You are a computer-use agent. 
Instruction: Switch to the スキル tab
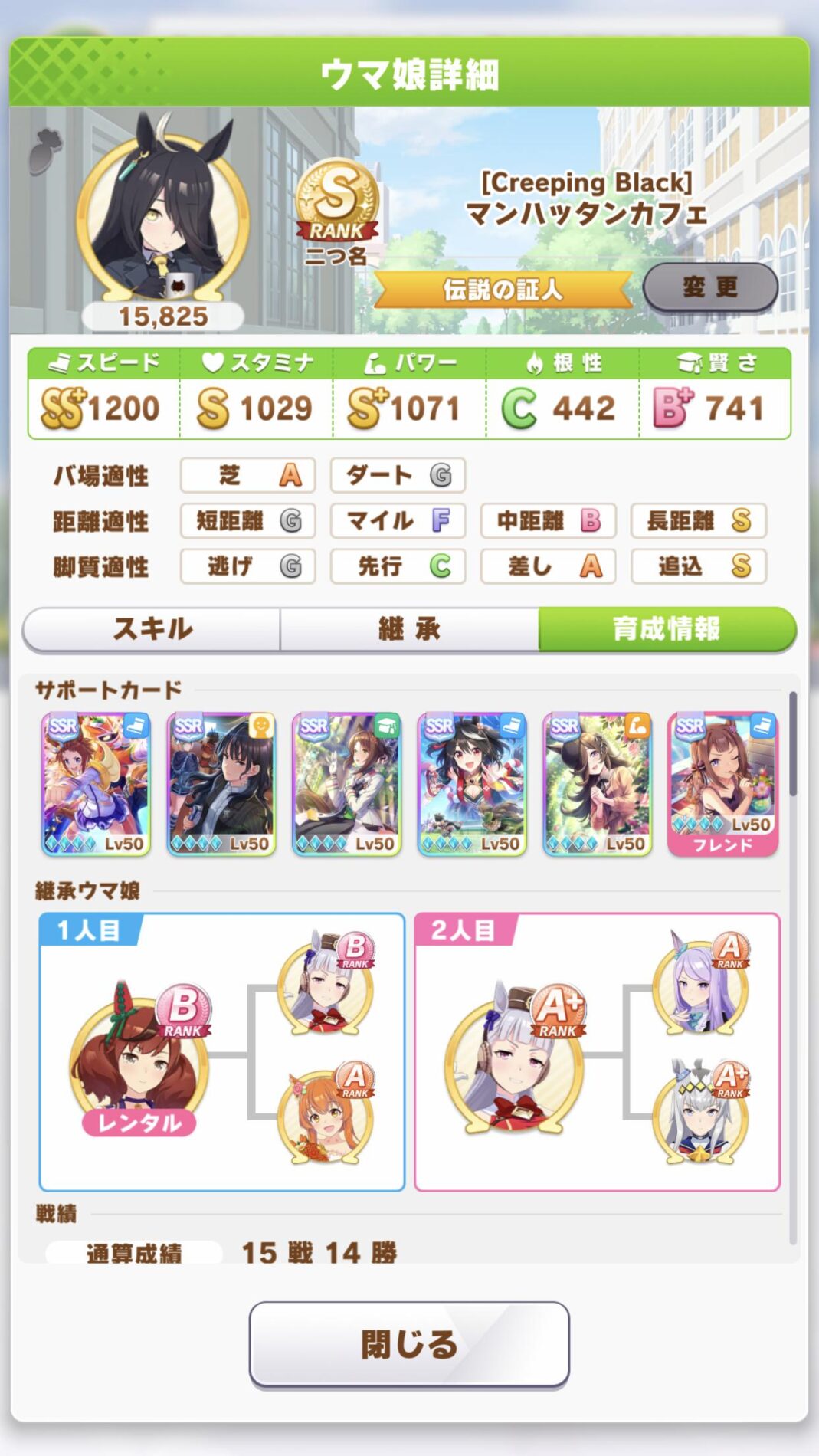(152, 629)
